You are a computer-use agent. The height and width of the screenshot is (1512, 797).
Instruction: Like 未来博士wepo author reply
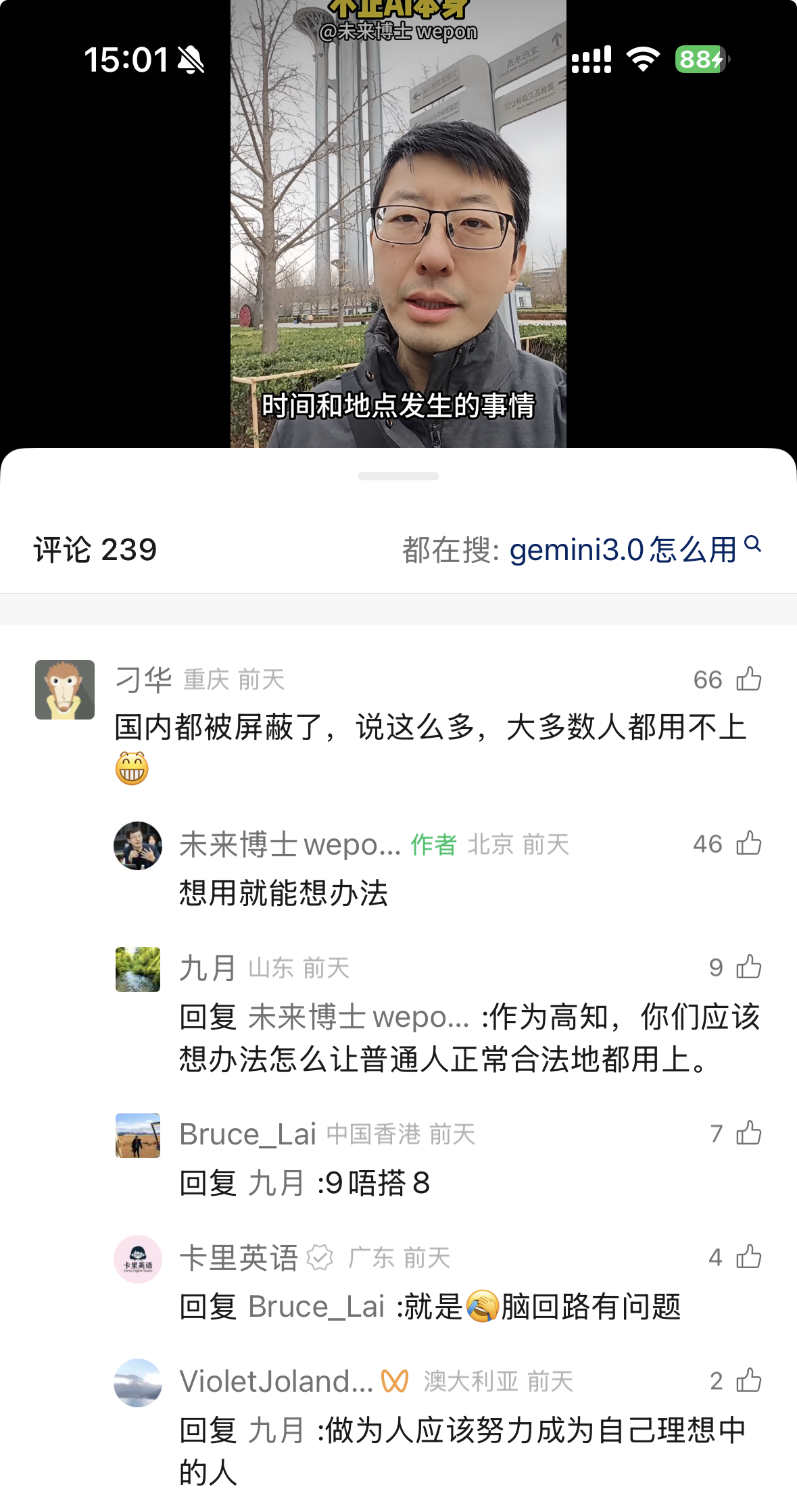pos(748,843)
